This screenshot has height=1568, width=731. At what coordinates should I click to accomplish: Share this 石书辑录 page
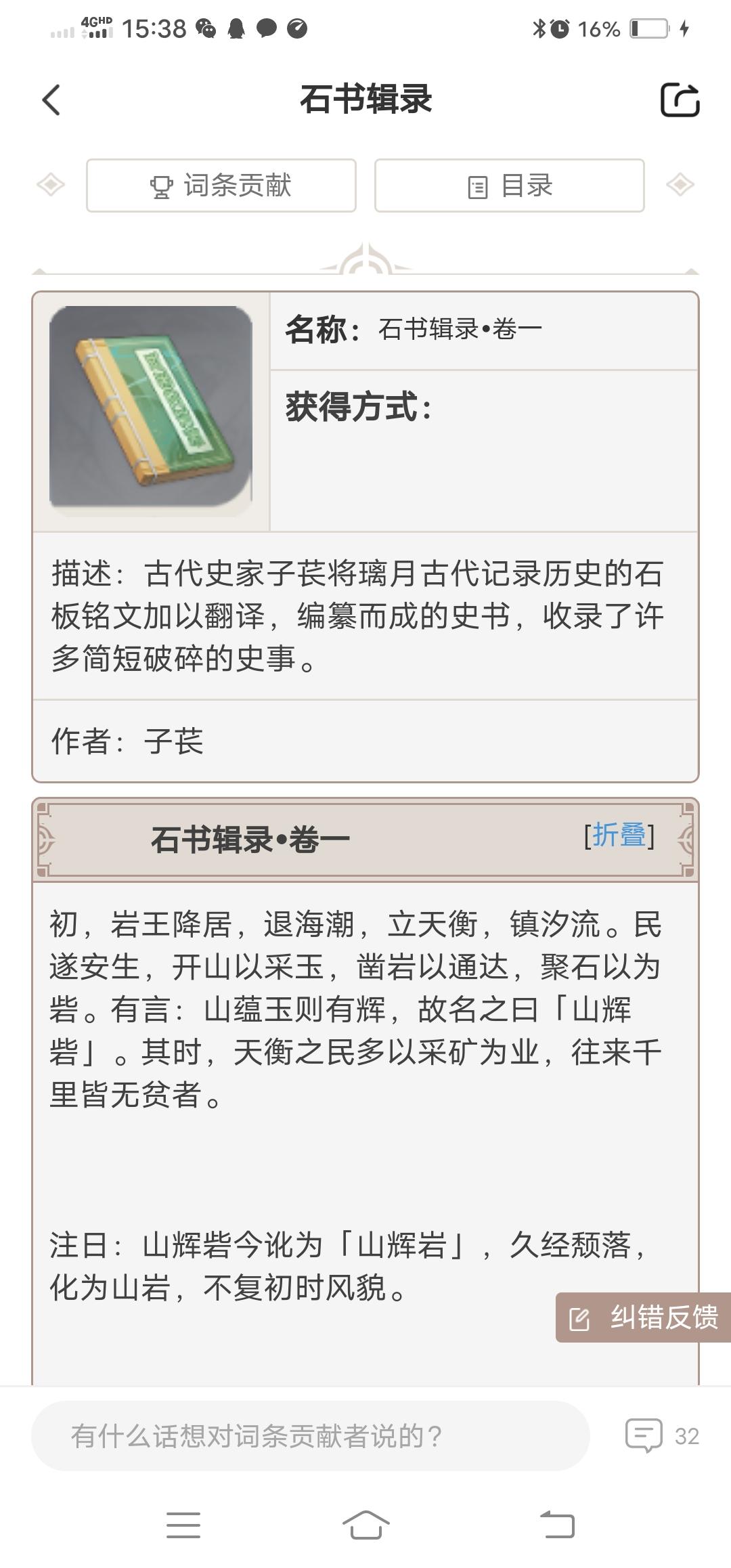point(679,100)
